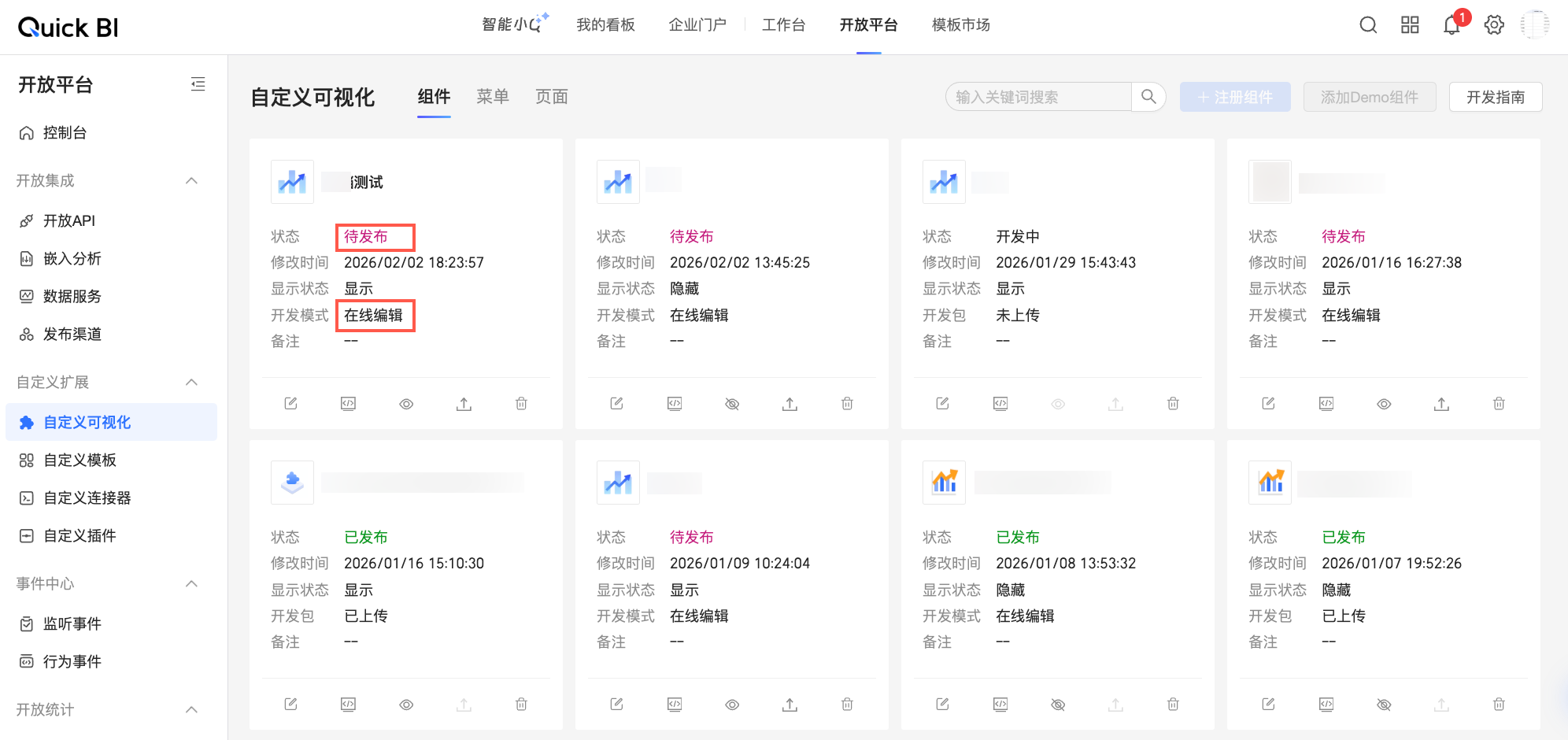The height and width of the screenshot is (740, 1568).
Task: Publish the 测试 component via upload icon
Action: (x=464, y=404)
